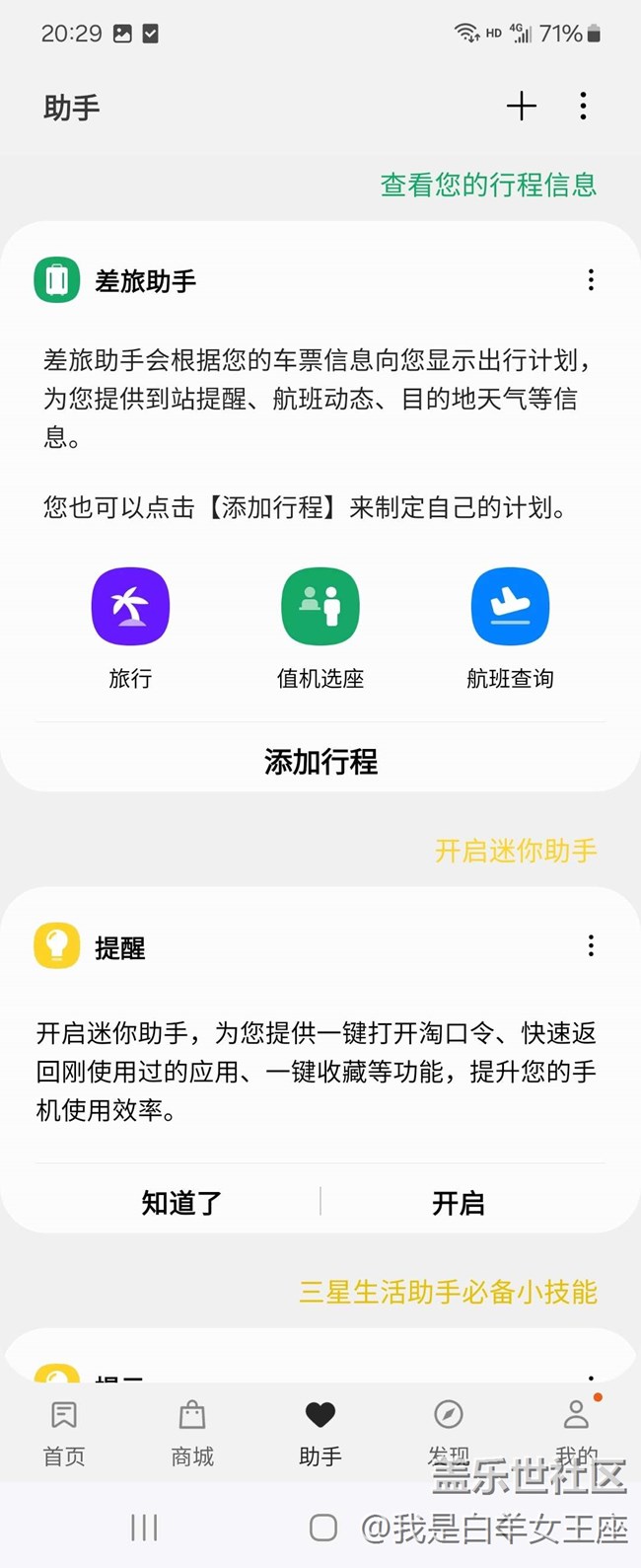Image resolution: width=641 pixels, height=1568 pixels.
Task: Open the 三星生活助手必备小技能 link
Action: [x=448, y=1292]
